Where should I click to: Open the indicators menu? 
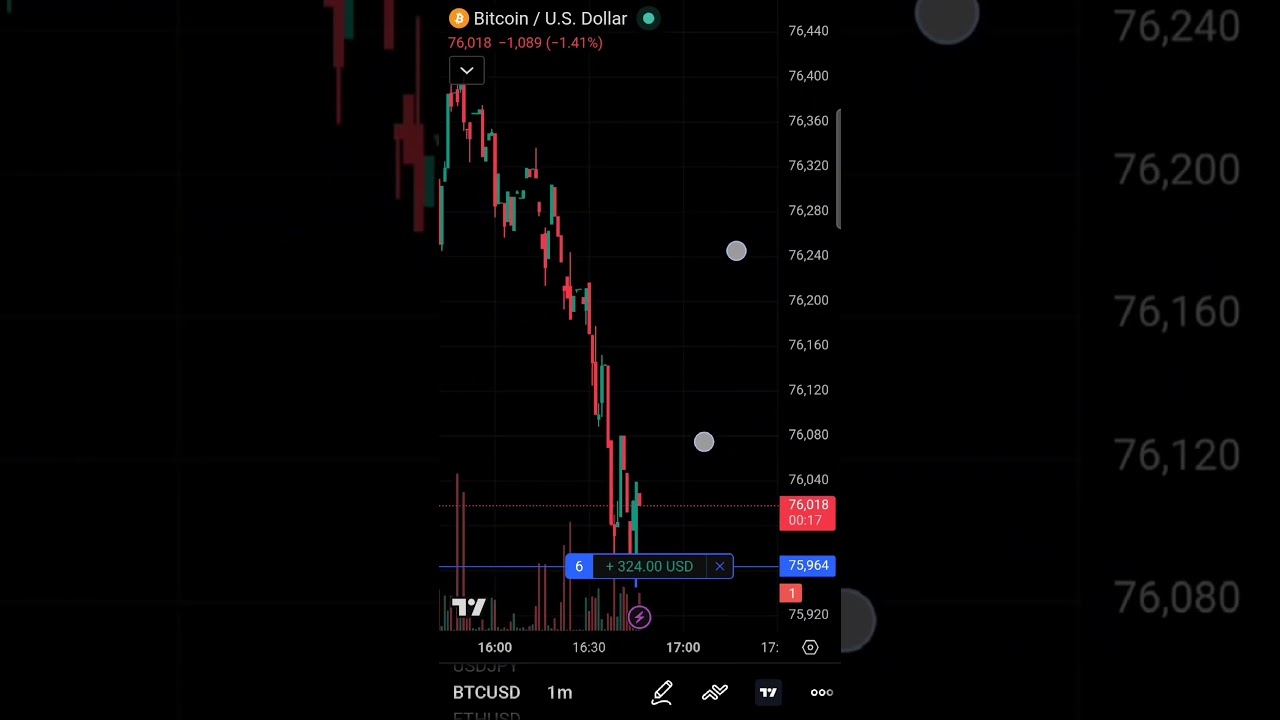[x=714, y=692]
